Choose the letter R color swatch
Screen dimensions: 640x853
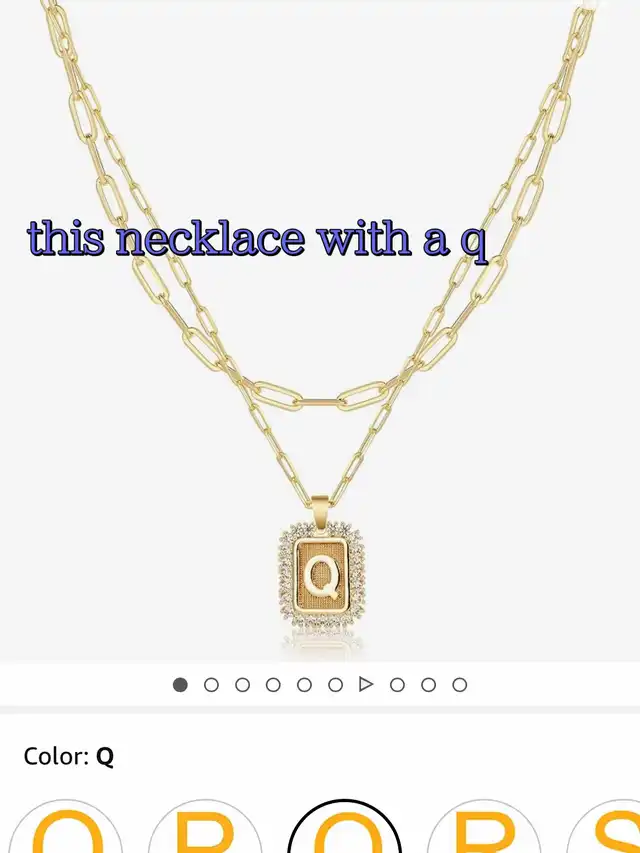[x=484, y=830]
